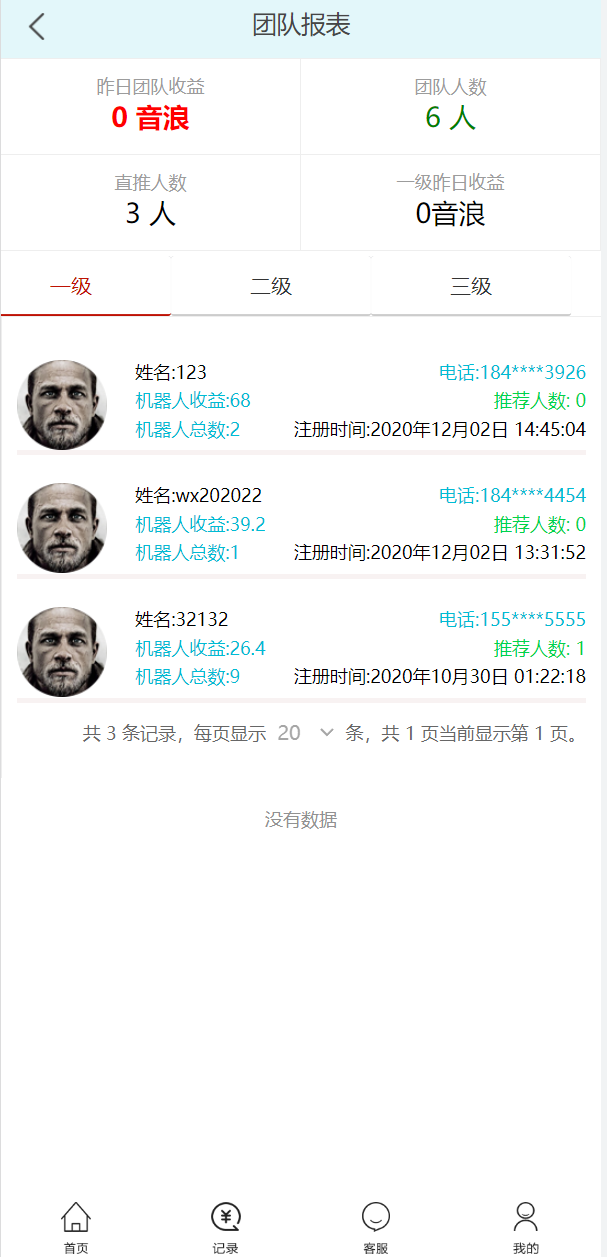Go back from the 团队报表 page

(37, 27)
